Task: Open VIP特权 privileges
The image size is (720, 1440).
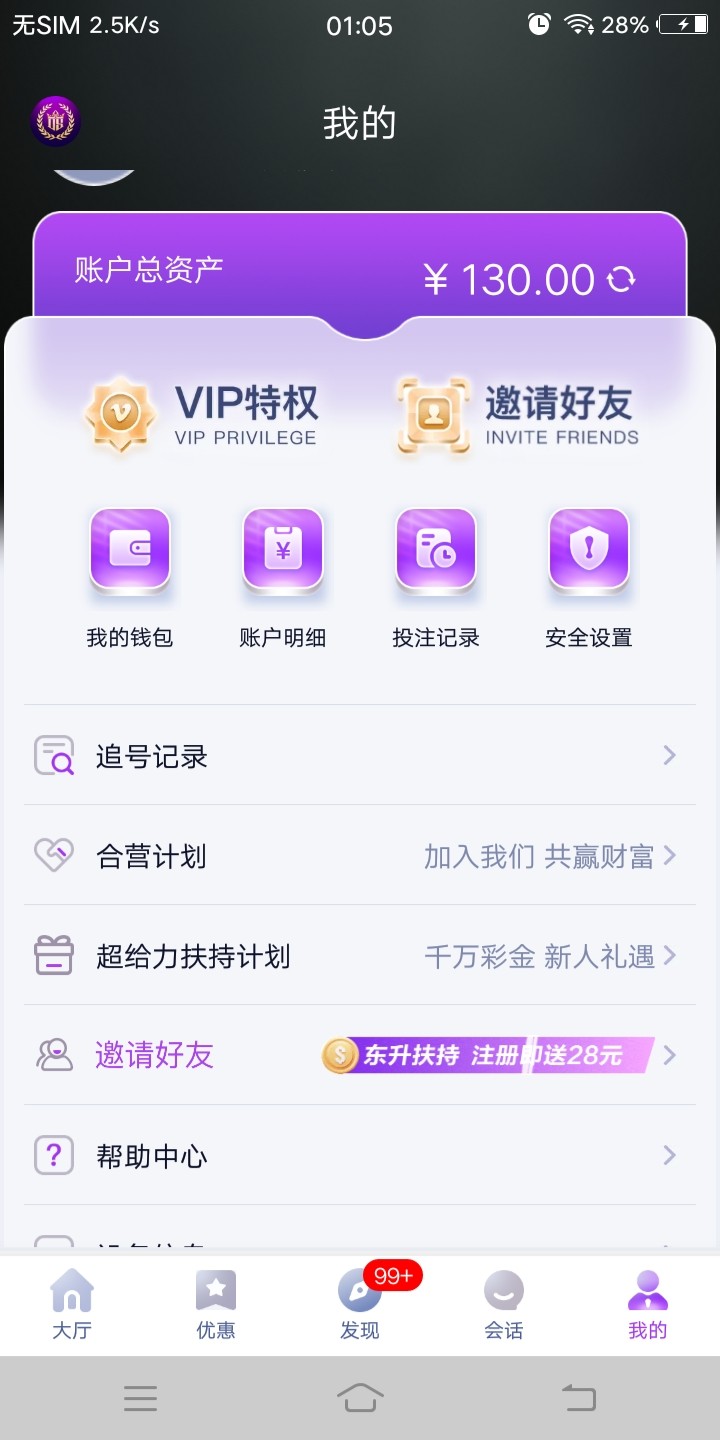Action: point(202,415)
